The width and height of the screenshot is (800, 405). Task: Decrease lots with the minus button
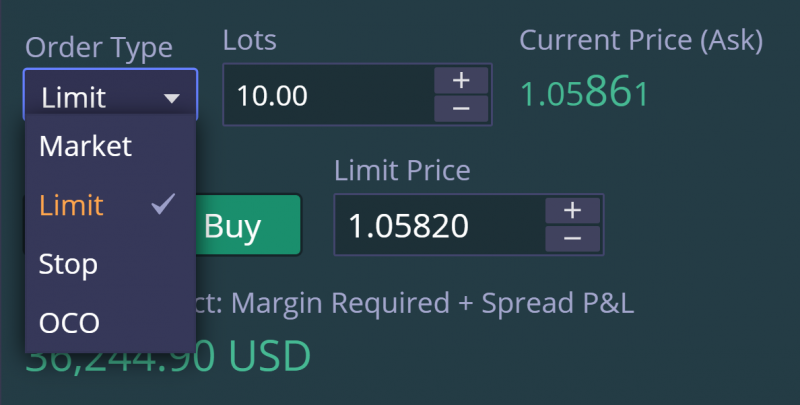pyautogui.click(x=461, y=109)
